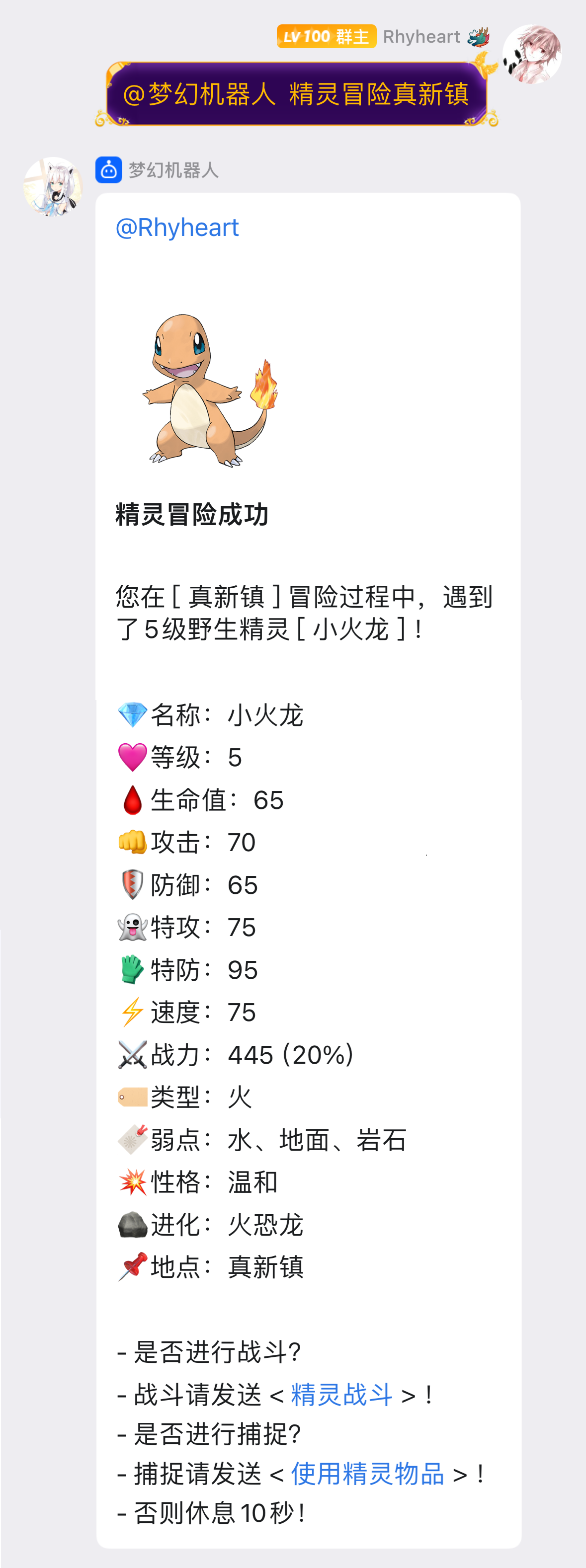Open 梦幻机器人's profile avatar

(53, 187)
